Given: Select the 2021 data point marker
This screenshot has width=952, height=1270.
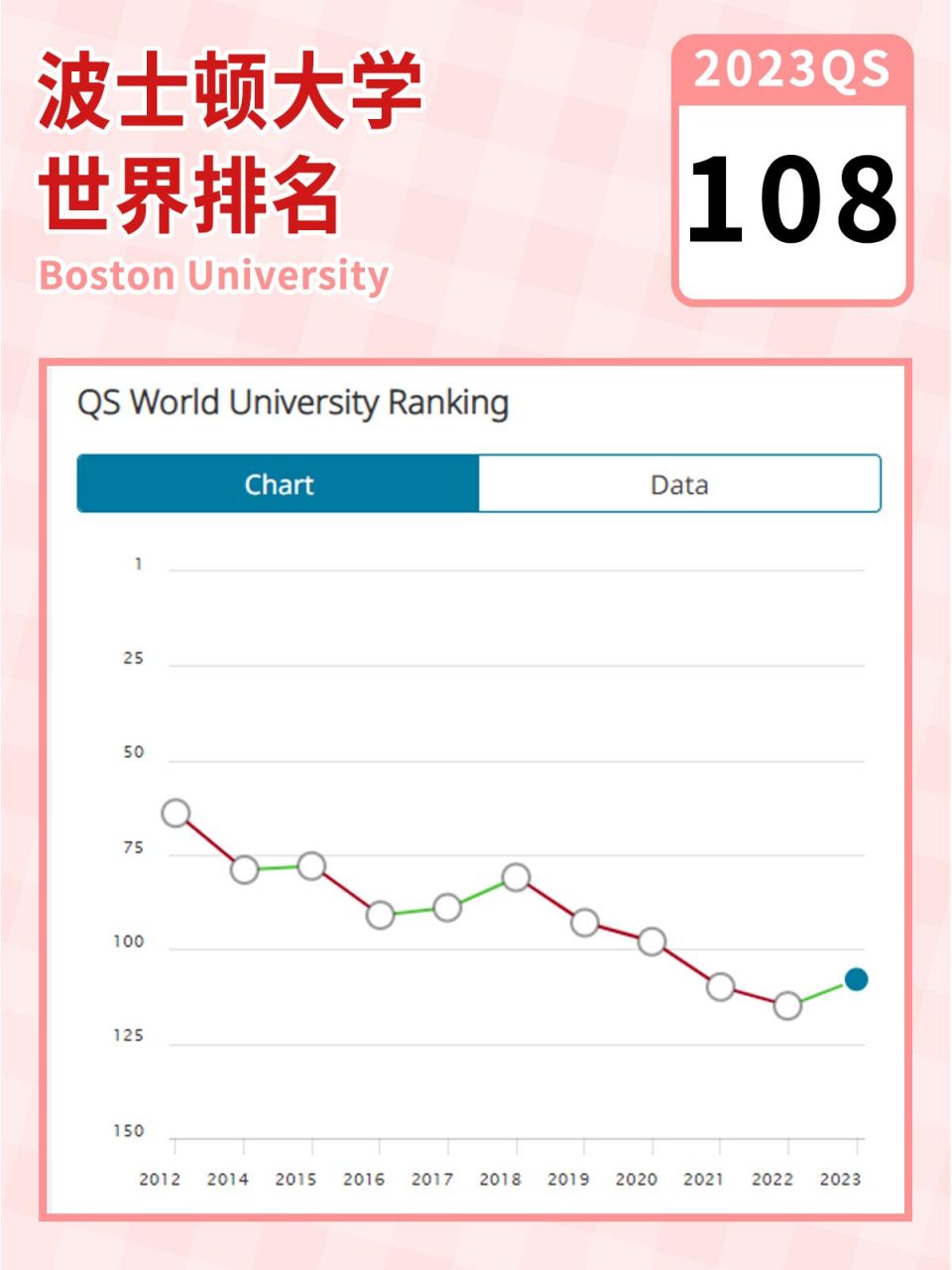Looking at the screenshot, I should (x=719, y=987).
